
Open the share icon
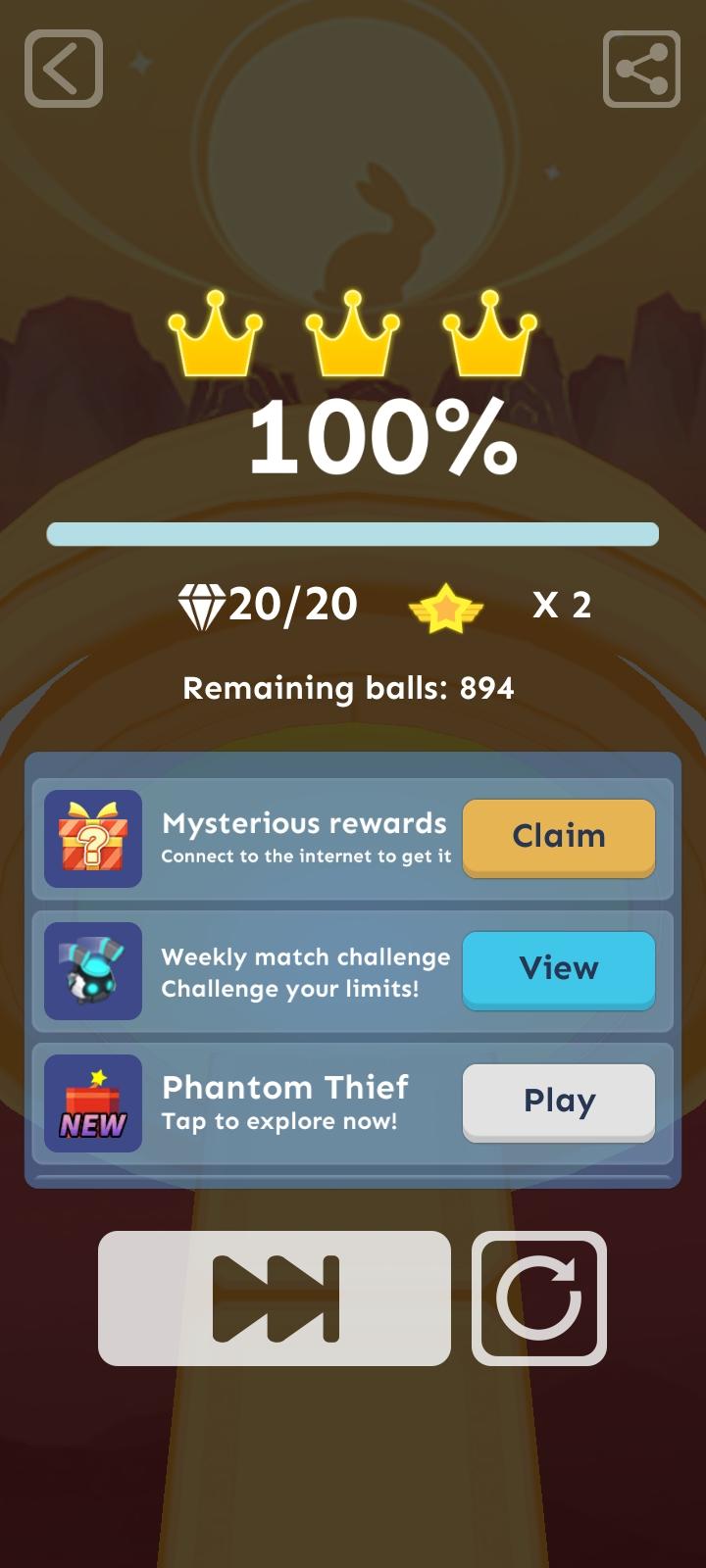[x=642, y=69]
